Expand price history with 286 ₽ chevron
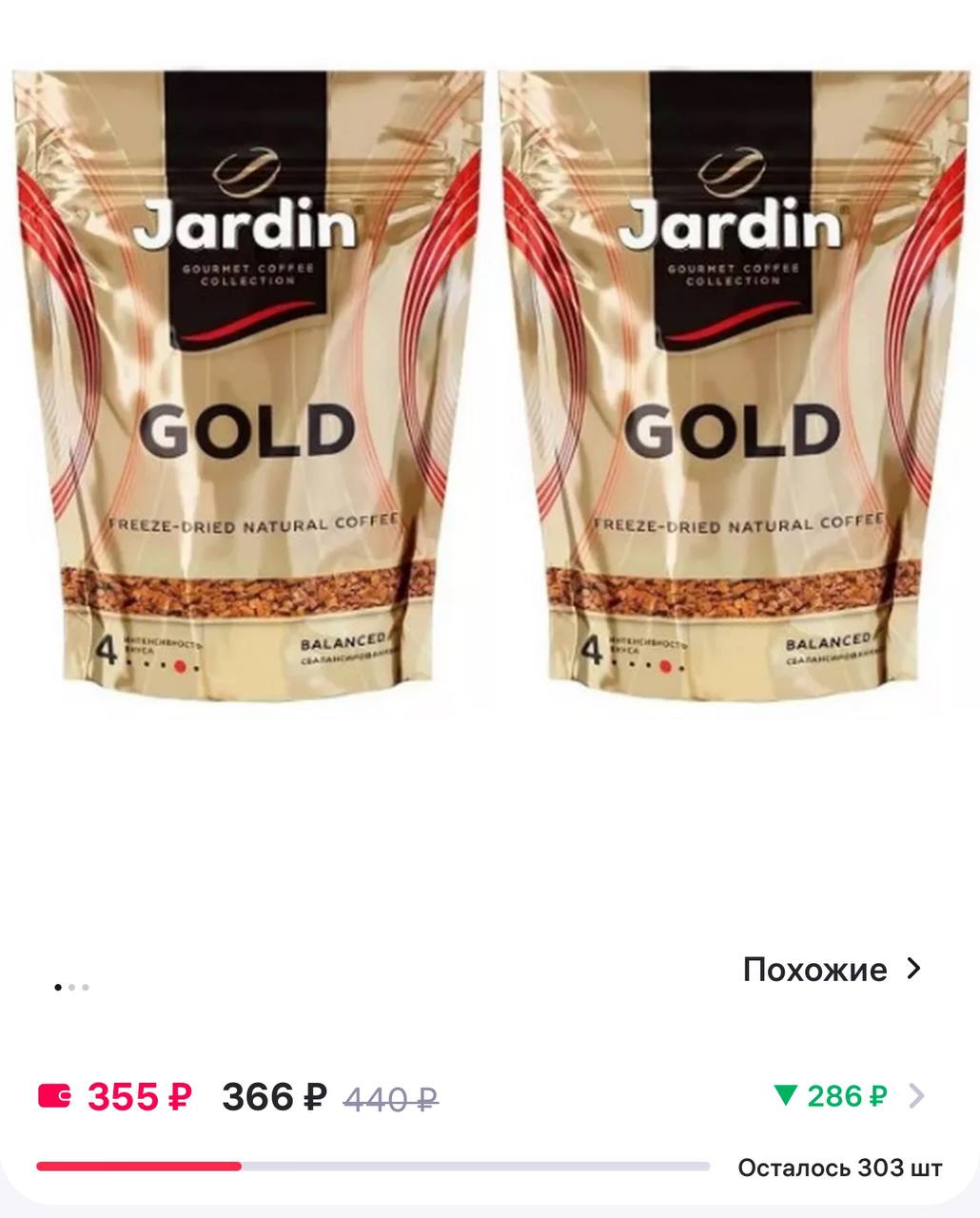This screenshot has width=980, height=1218. pyautogui.click(x=915, y=1096)
